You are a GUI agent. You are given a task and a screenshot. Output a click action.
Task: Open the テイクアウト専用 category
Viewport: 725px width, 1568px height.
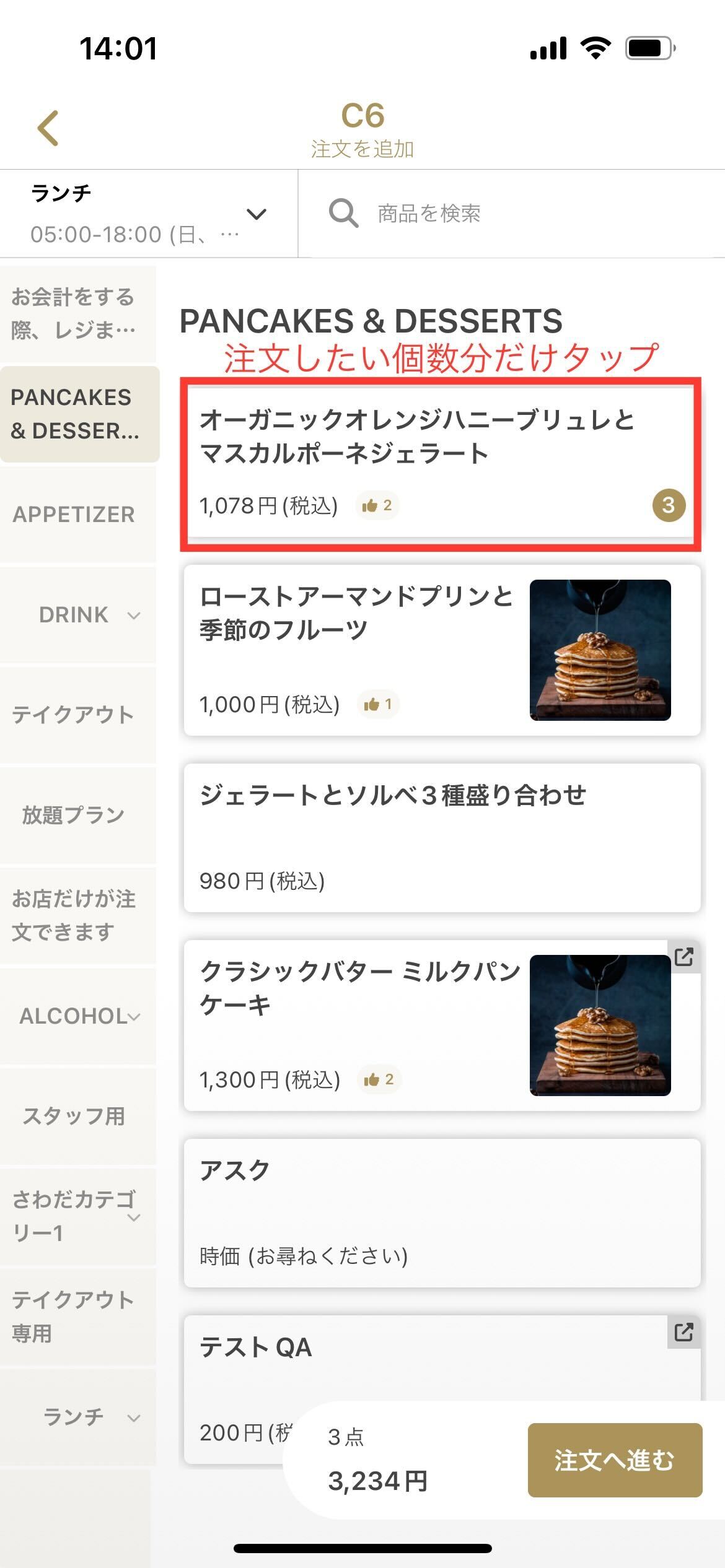point(73,1317)
